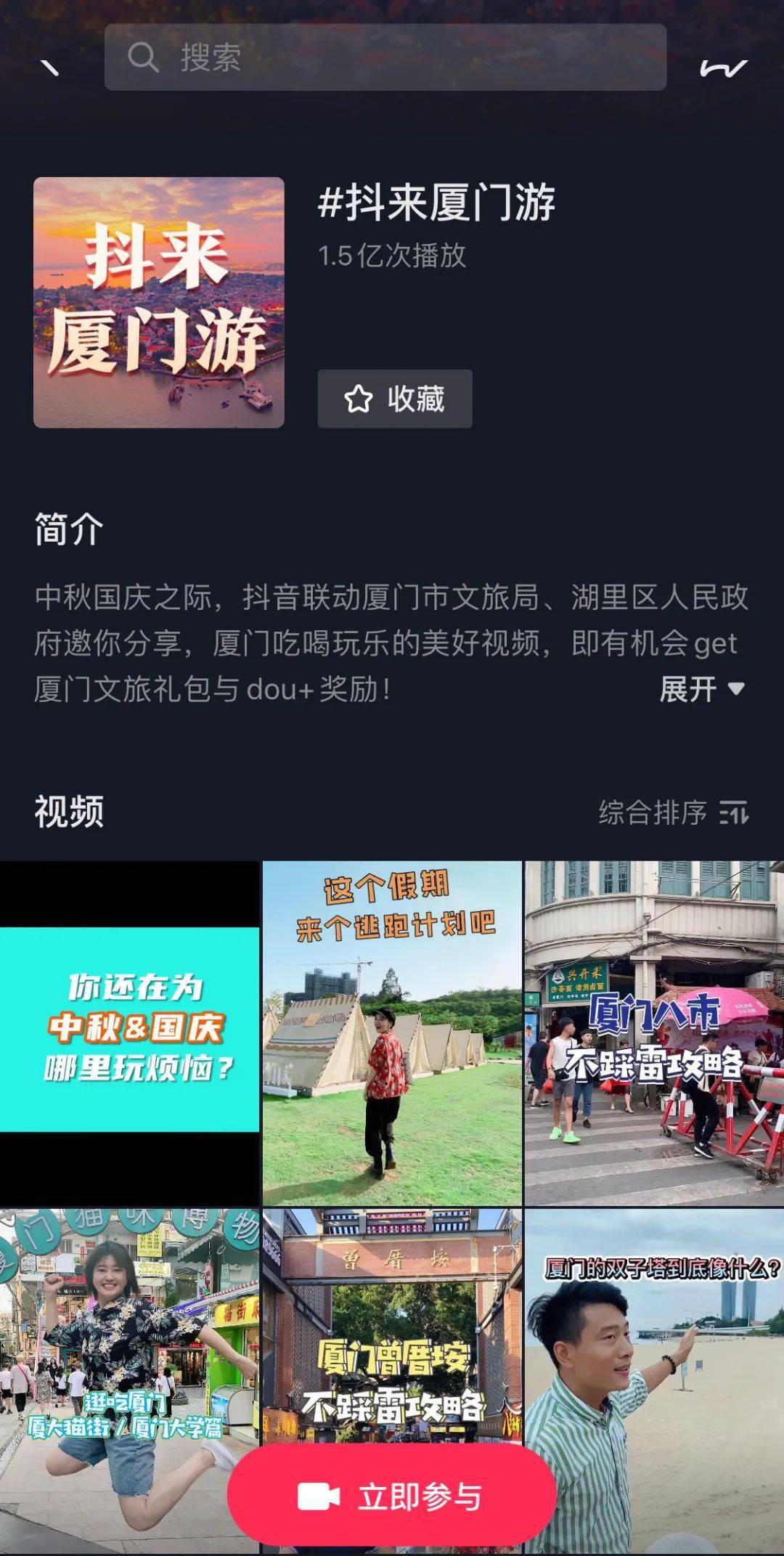Open the 厦门八市不踩雷攻略 video
Screen dimensions: 784x1556
[x=654, y=1032]
